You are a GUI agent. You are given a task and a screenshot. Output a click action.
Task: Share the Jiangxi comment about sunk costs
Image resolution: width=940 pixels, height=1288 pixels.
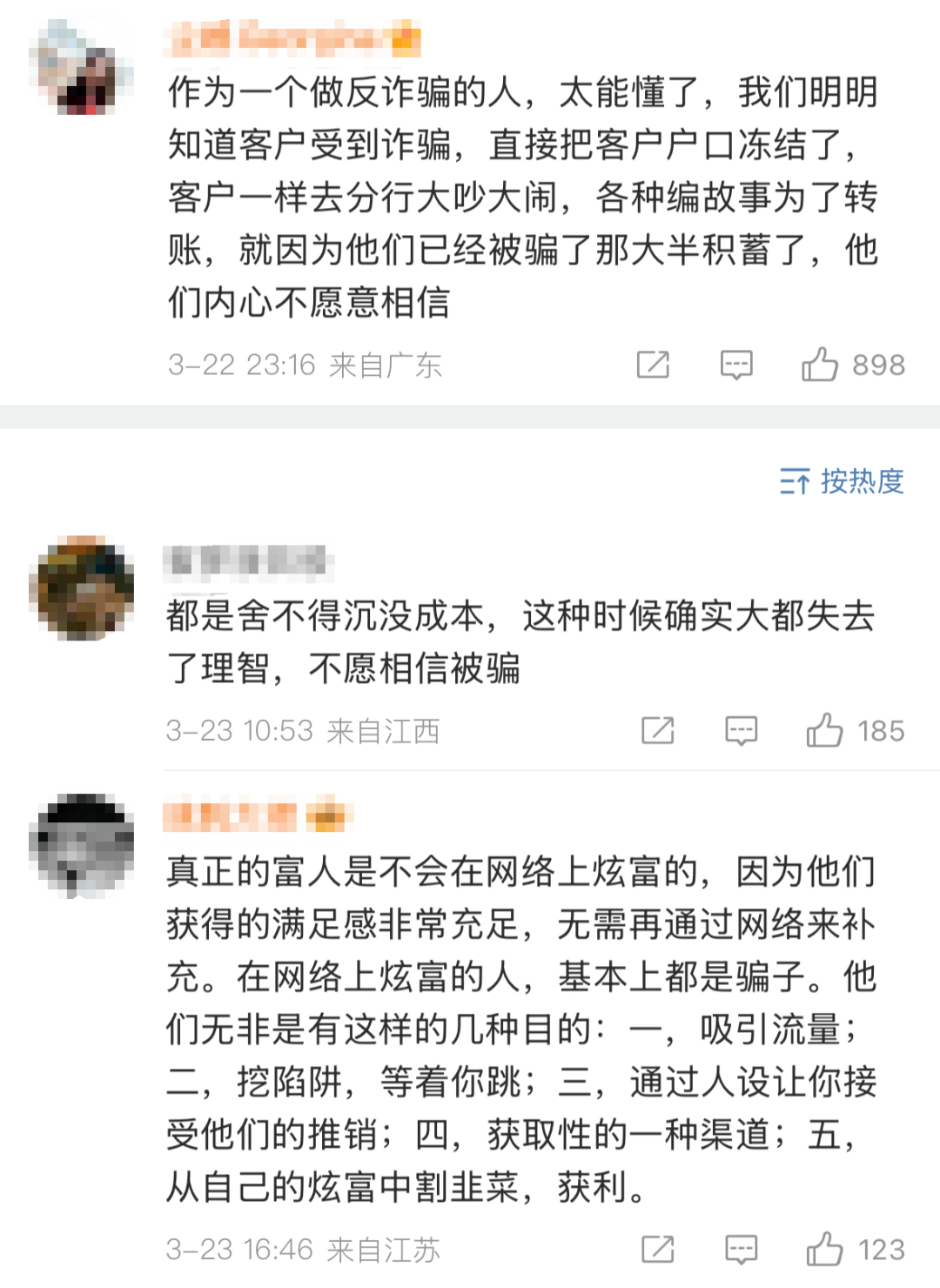658,731
